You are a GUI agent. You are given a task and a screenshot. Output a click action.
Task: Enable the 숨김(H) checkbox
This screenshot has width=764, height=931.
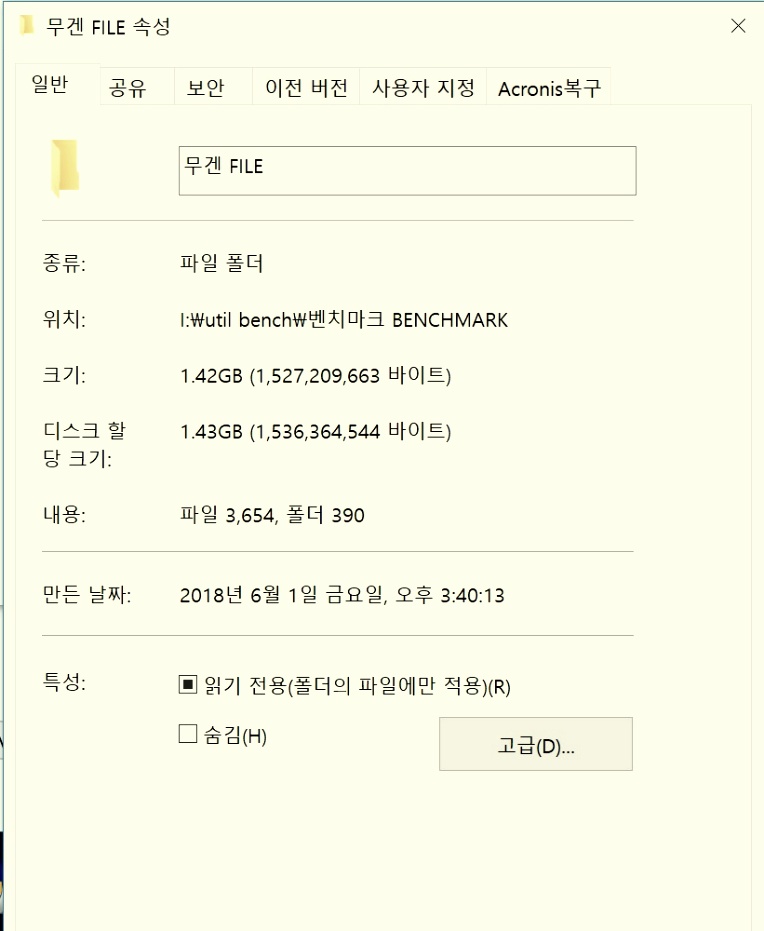pos(187,735)
